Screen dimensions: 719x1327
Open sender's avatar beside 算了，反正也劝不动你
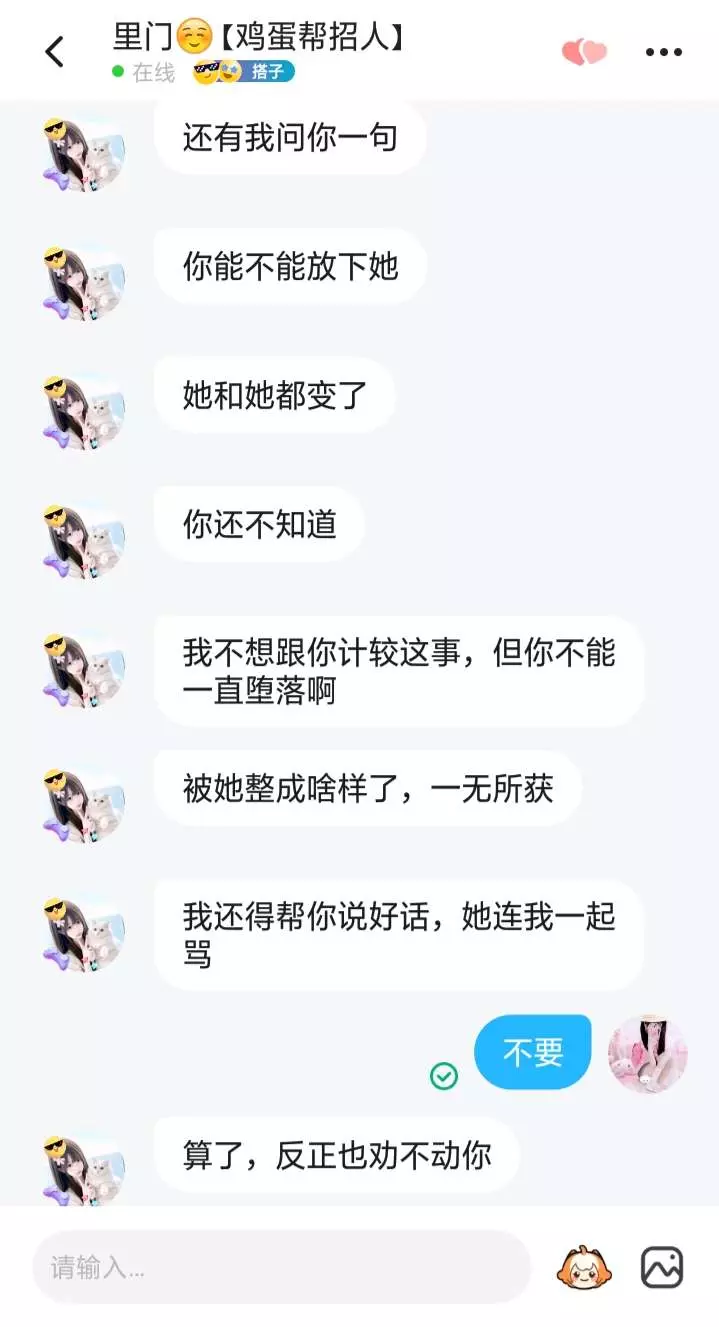[85, 1168]
